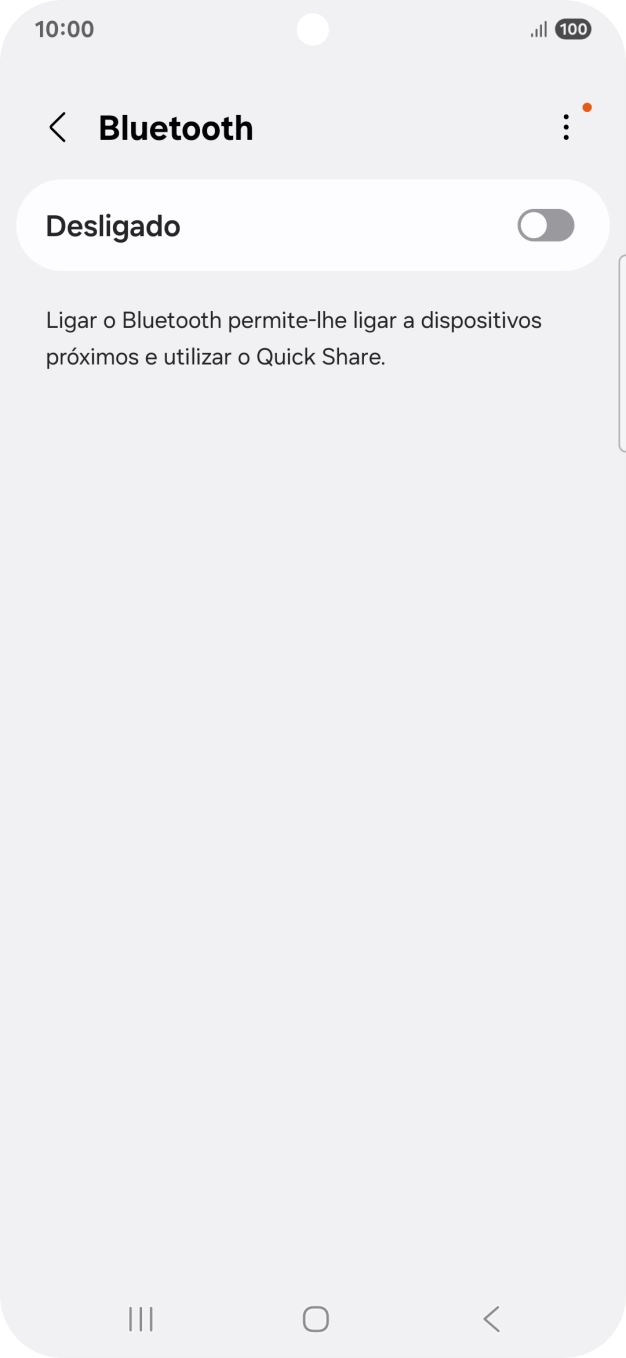Turn on the Bluetooth switch
The width and height of the screenshot is (626, 1358).
(x=545, y=225)
